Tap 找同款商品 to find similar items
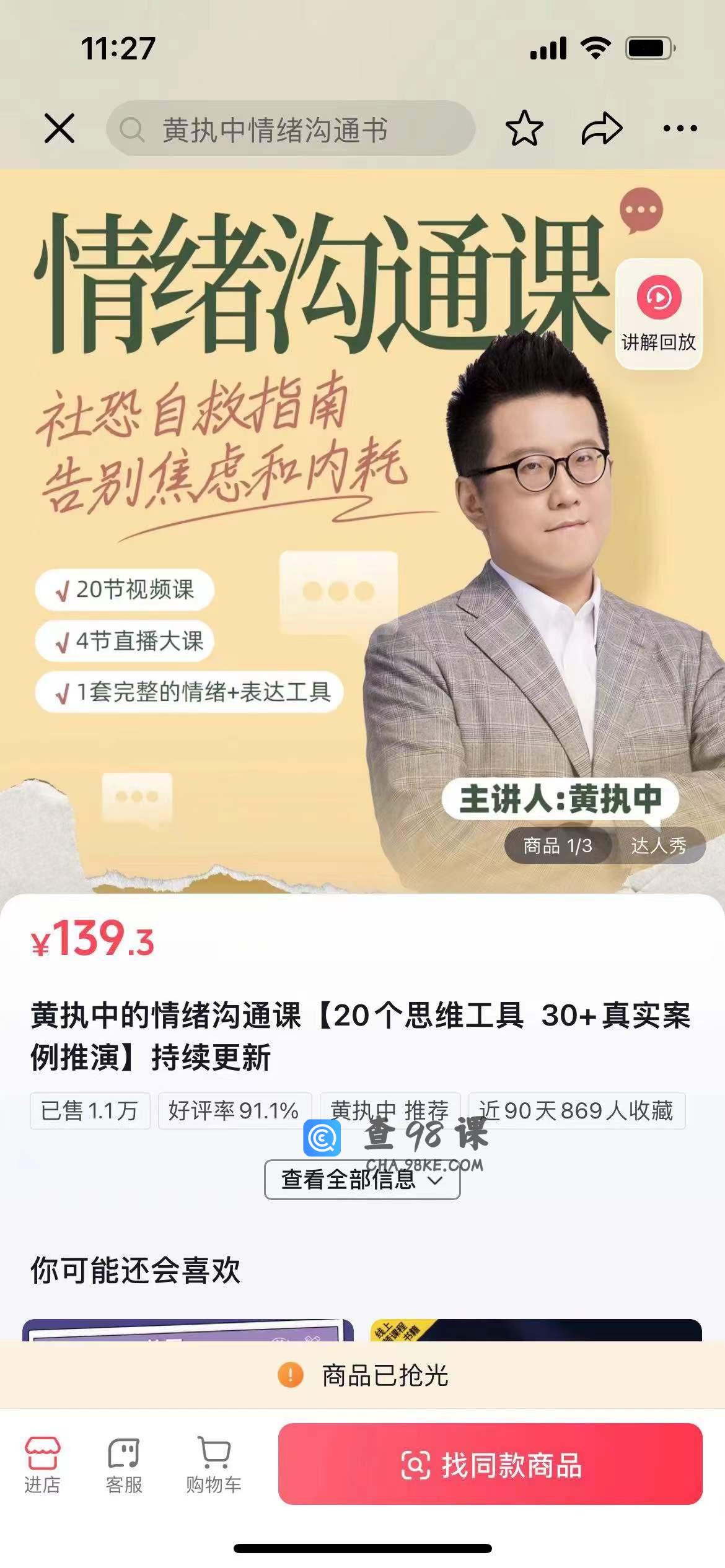This screenshot has width=725, height=1568. [x=490, y=1464]
